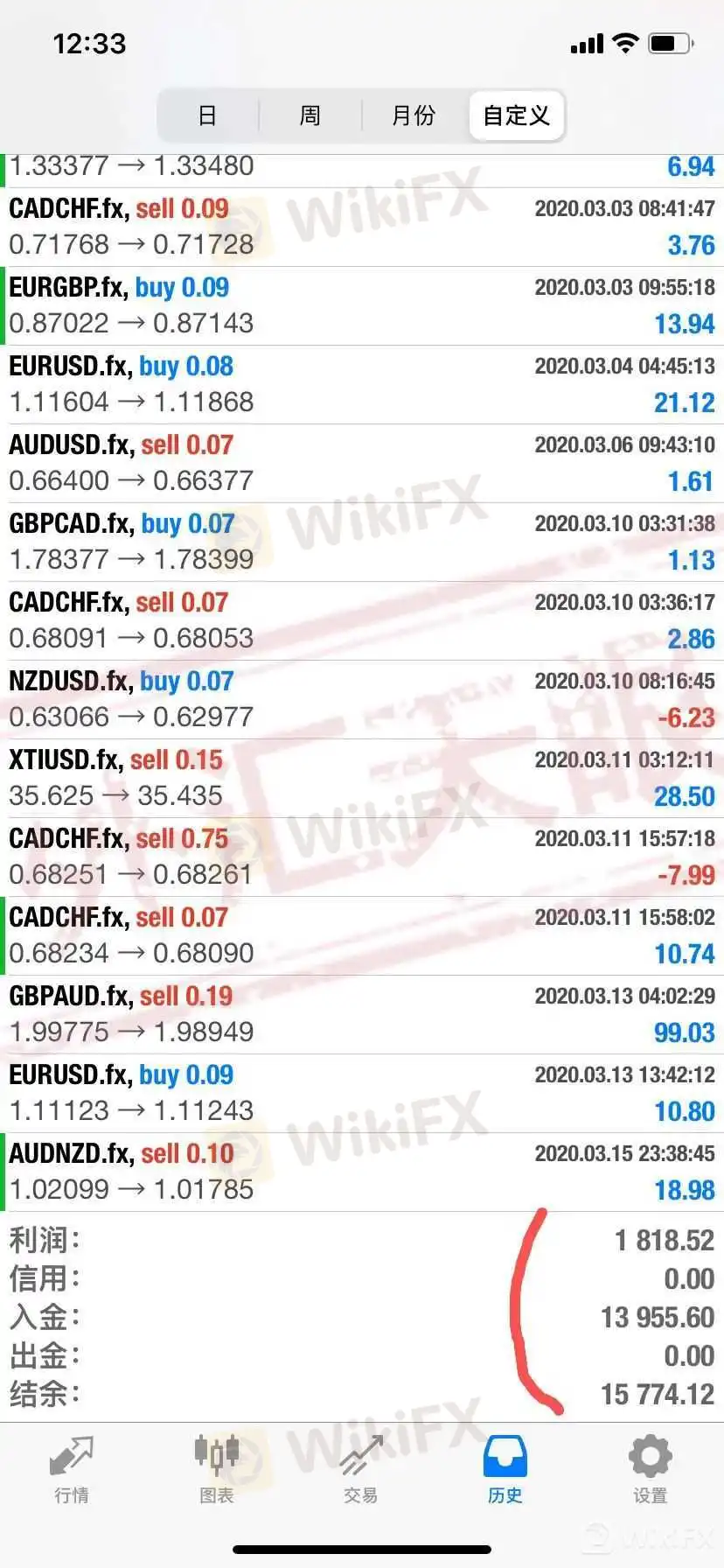Expand the EURGBP.fx buy 0.09 trade

tap(362, 306)
